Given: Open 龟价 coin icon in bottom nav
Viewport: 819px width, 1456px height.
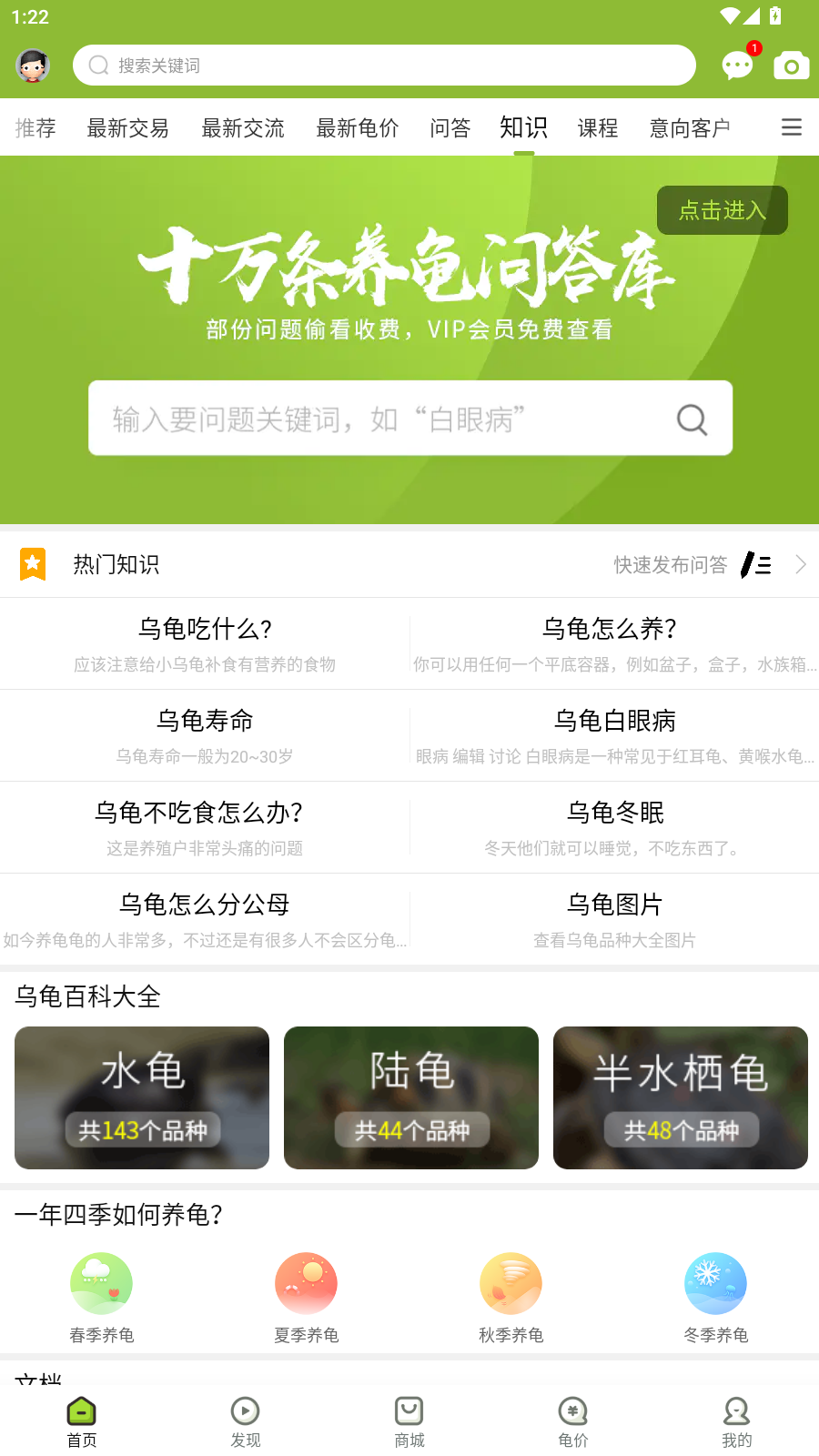Looking at the screenshot, I should 572,1411.
